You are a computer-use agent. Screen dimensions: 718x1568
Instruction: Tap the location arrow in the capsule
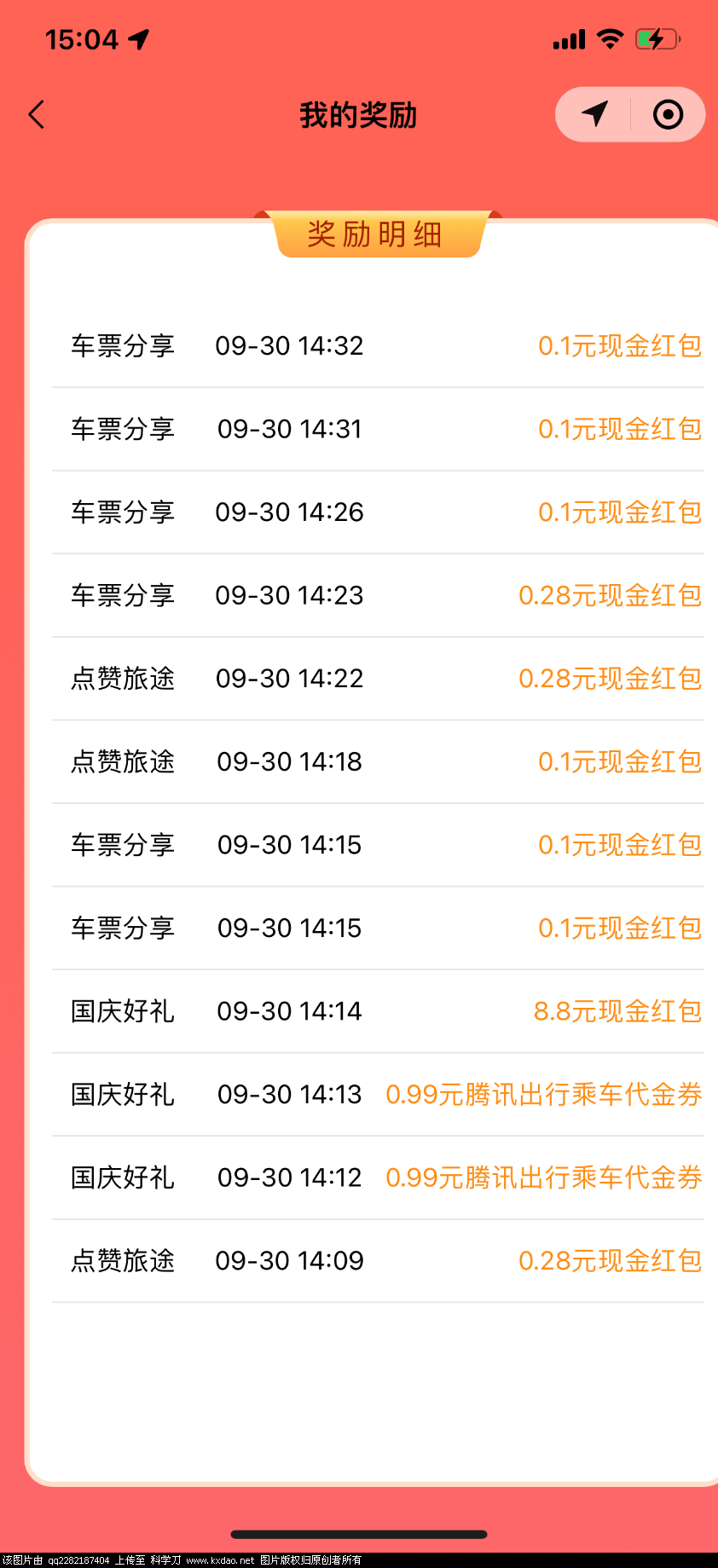[x=594, y=113]
